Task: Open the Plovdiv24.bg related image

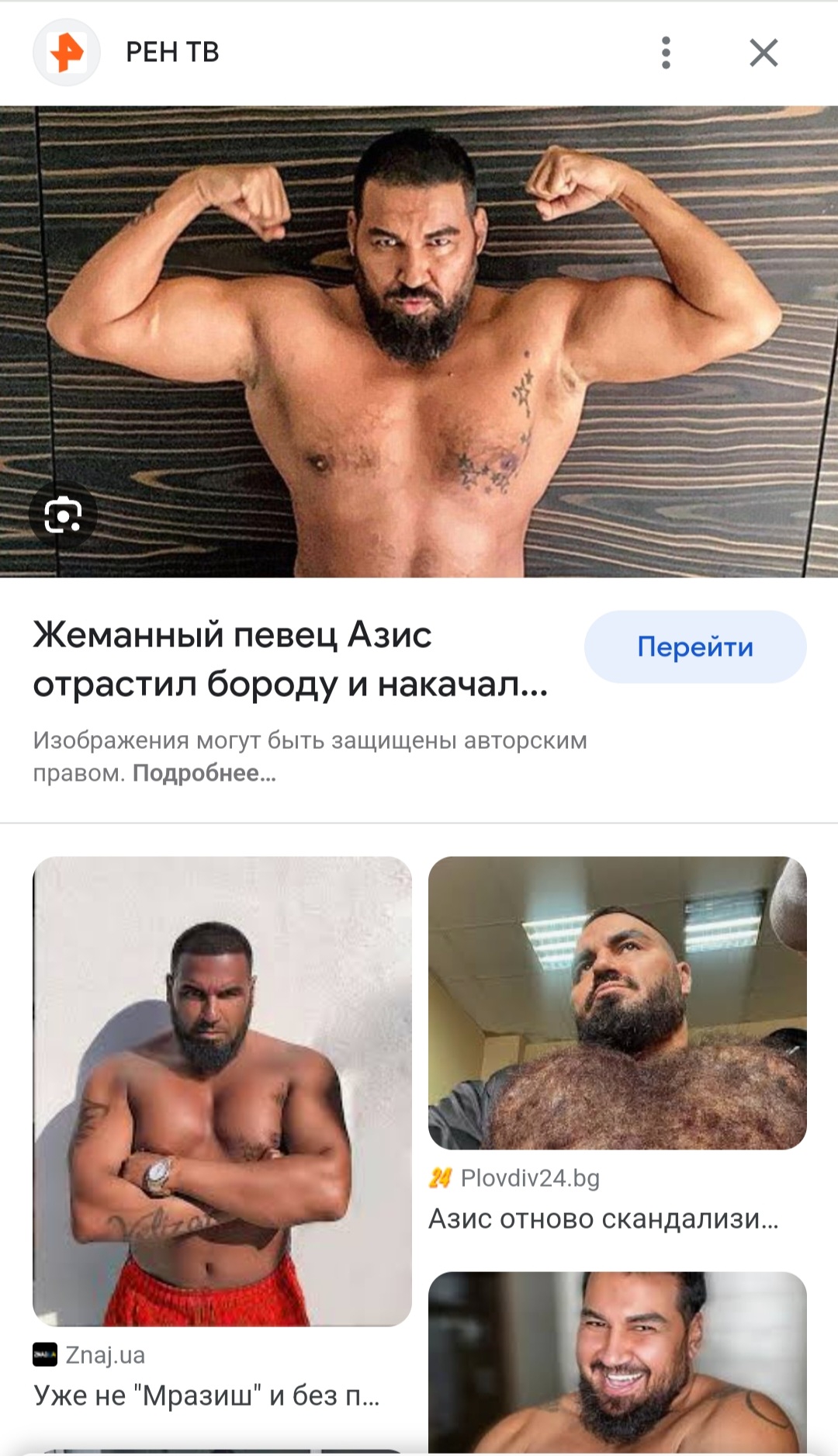Action: tap(618, 1003)
